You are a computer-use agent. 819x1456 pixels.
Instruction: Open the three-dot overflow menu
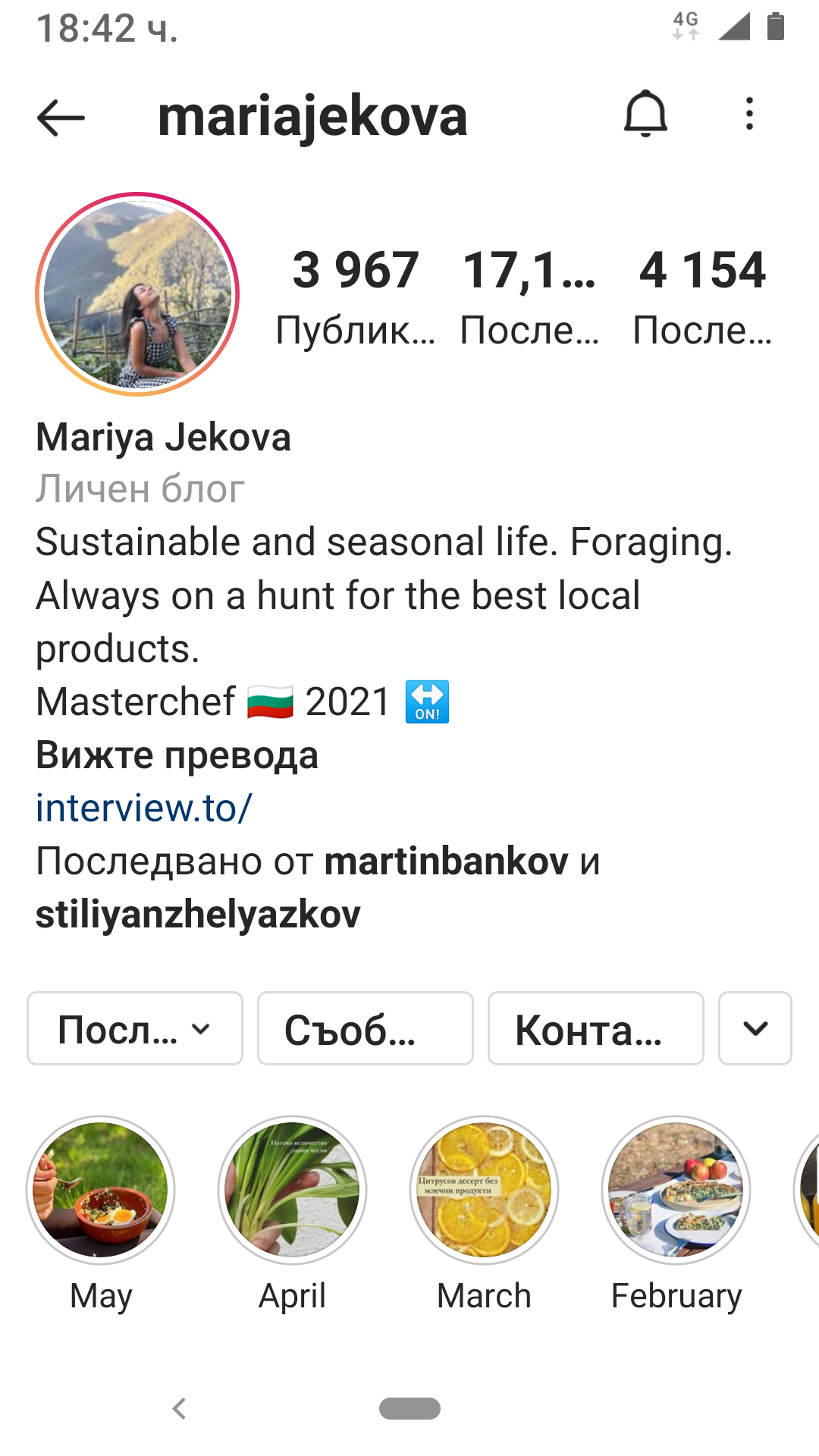[749, 115]
